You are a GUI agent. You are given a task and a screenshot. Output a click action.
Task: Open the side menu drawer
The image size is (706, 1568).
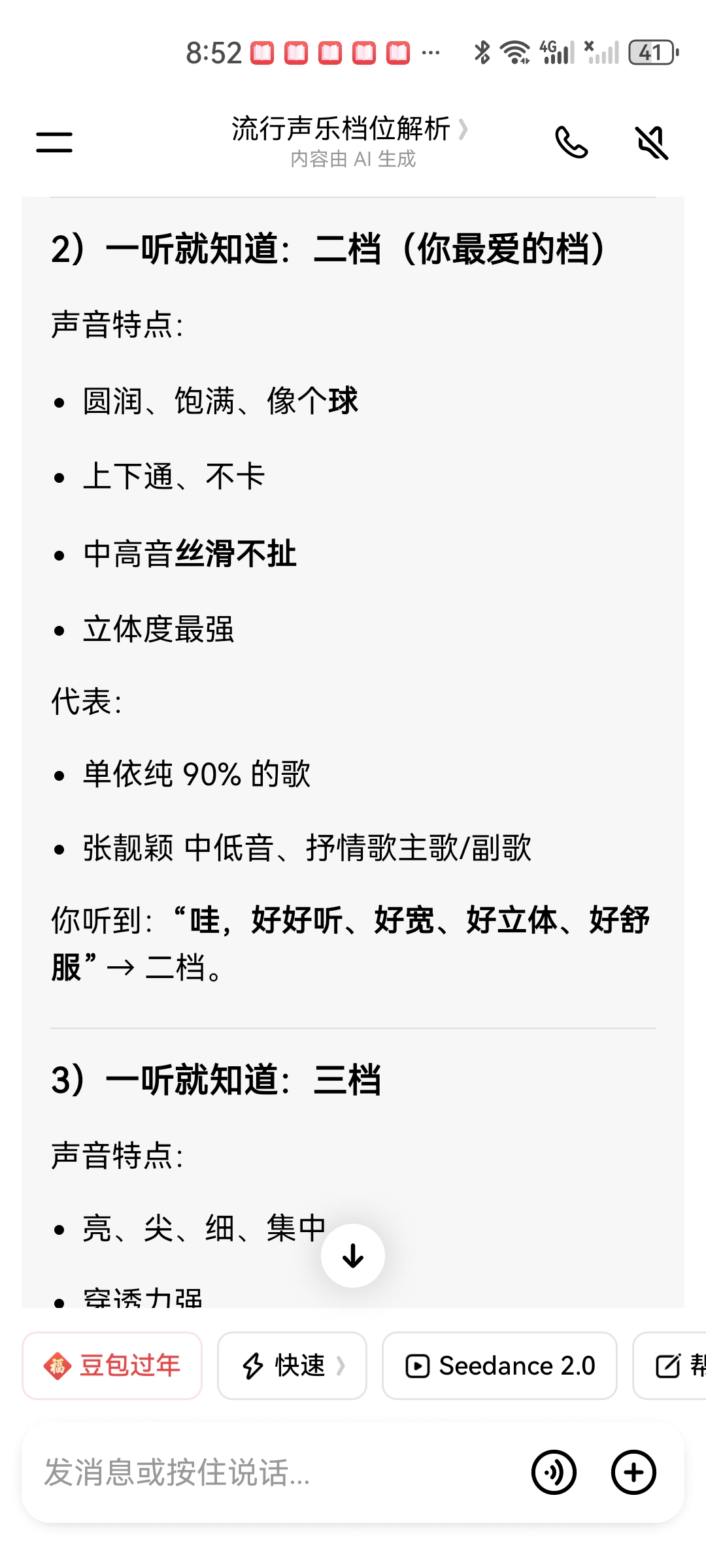(x=54, y=142)
